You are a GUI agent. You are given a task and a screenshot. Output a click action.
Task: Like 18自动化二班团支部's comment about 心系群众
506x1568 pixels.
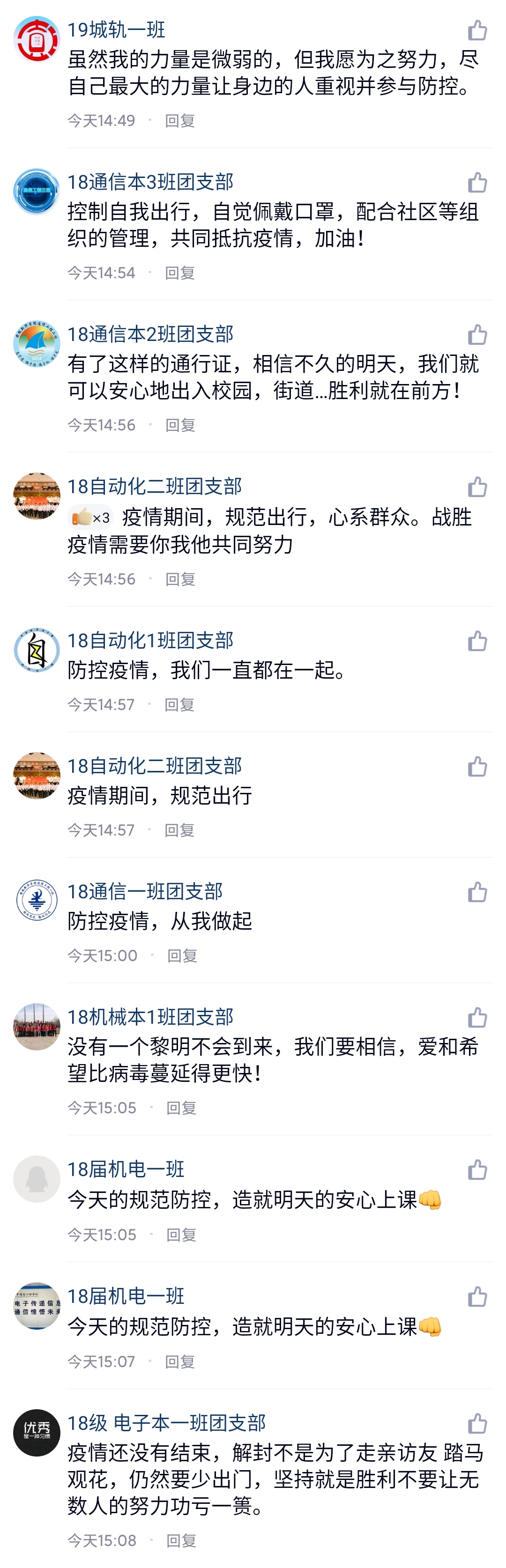tap(477, 487)
